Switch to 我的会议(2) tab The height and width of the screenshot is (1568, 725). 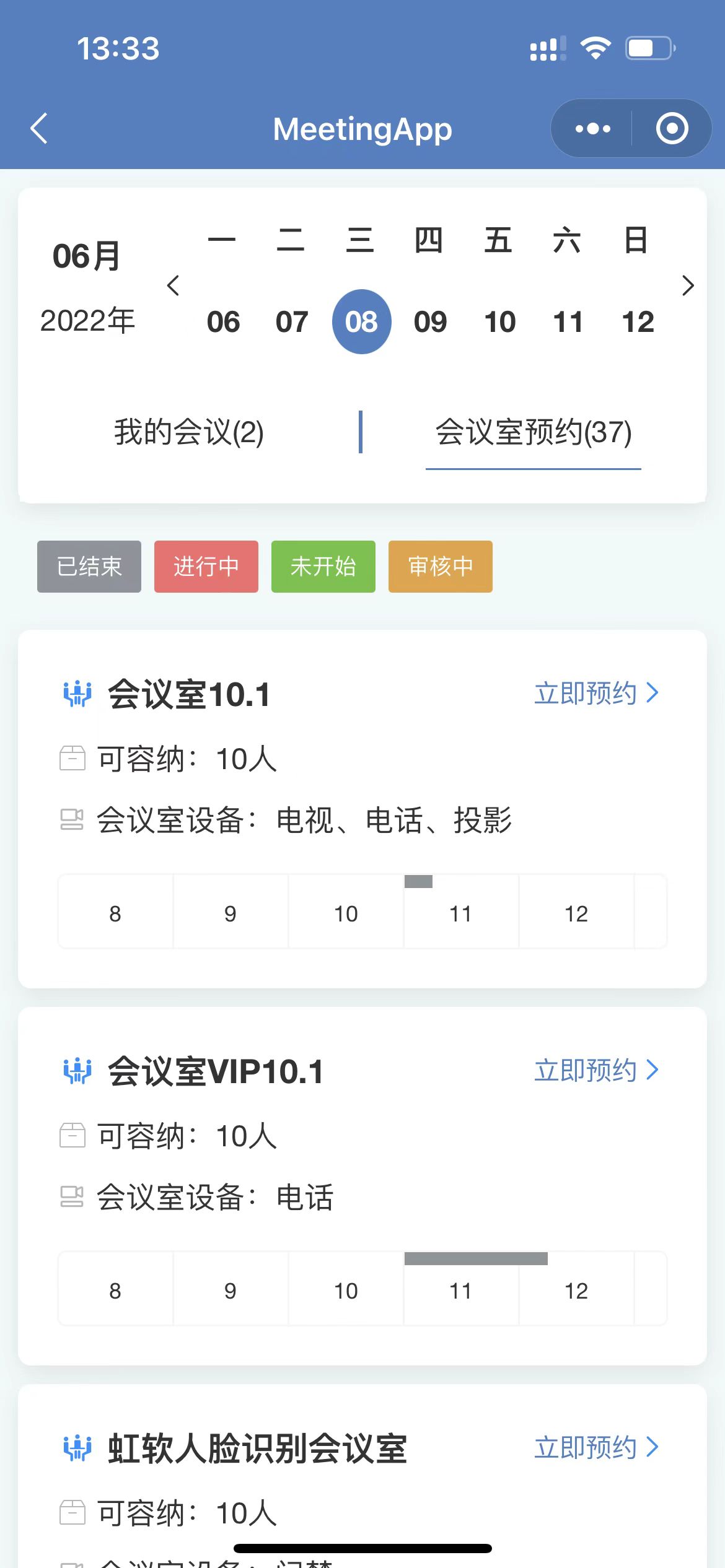click(x=189, y=432)
